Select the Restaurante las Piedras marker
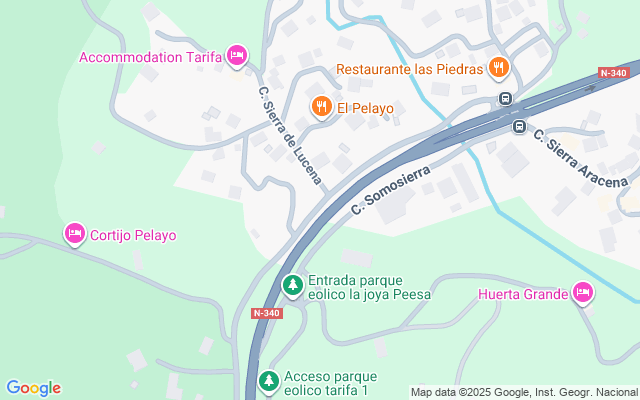 [x=499, y=69]
